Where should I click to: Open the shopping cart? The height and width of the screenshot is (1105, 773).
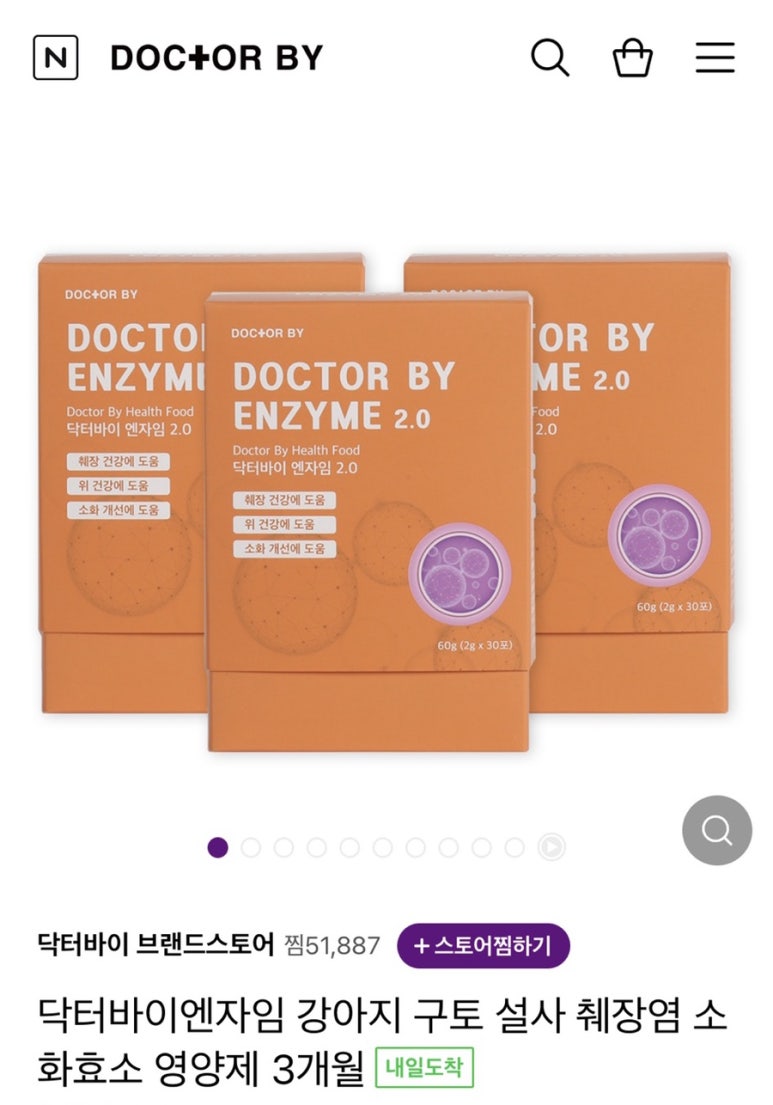pyautogui.click(x=632, y=58)
